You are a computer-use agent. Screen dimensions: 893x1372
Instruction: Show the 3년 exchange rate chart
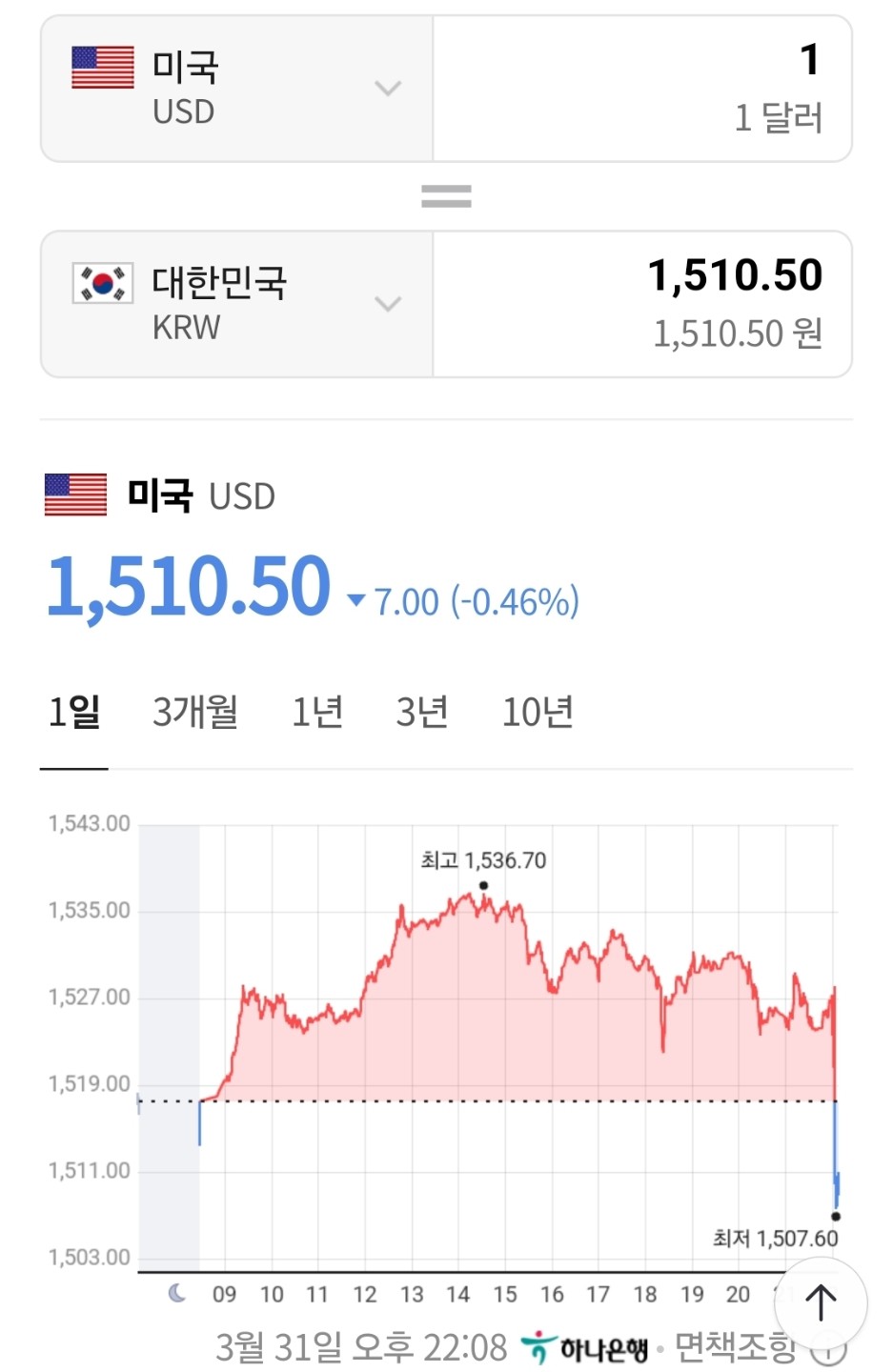click(422, 713)
